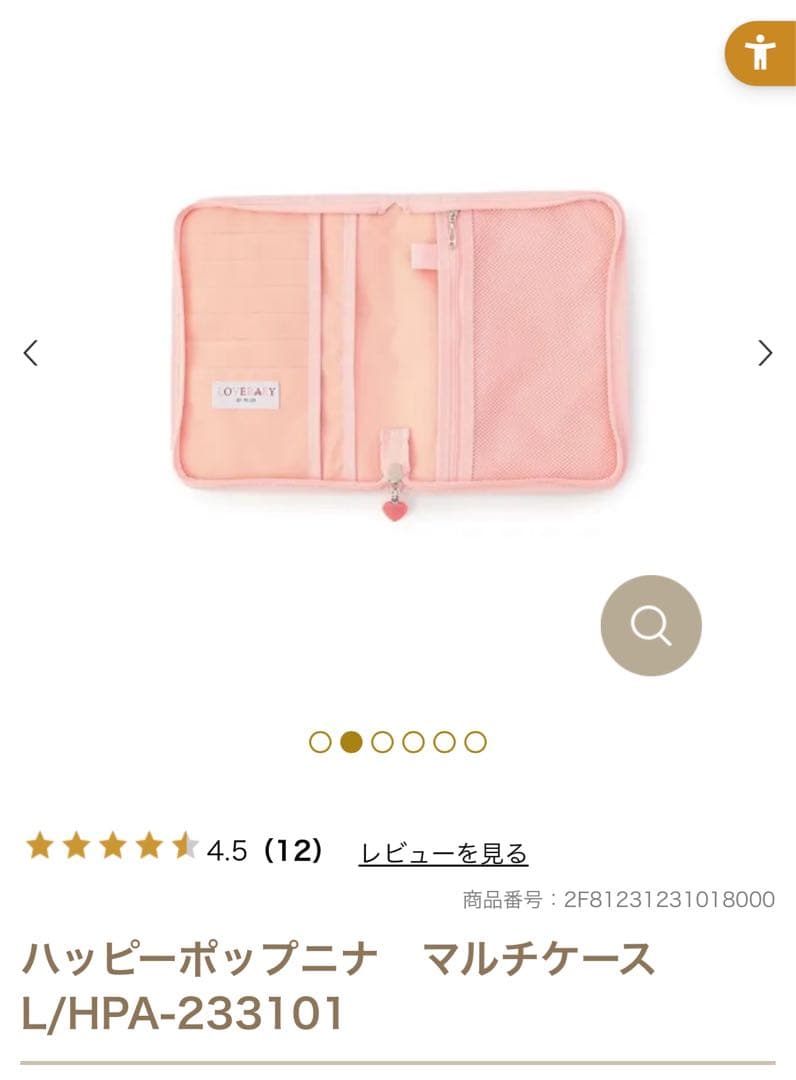Jump to the fifth image indicator dot
Viewport: 796px width, 1080px height.
[x=444, y=742]
